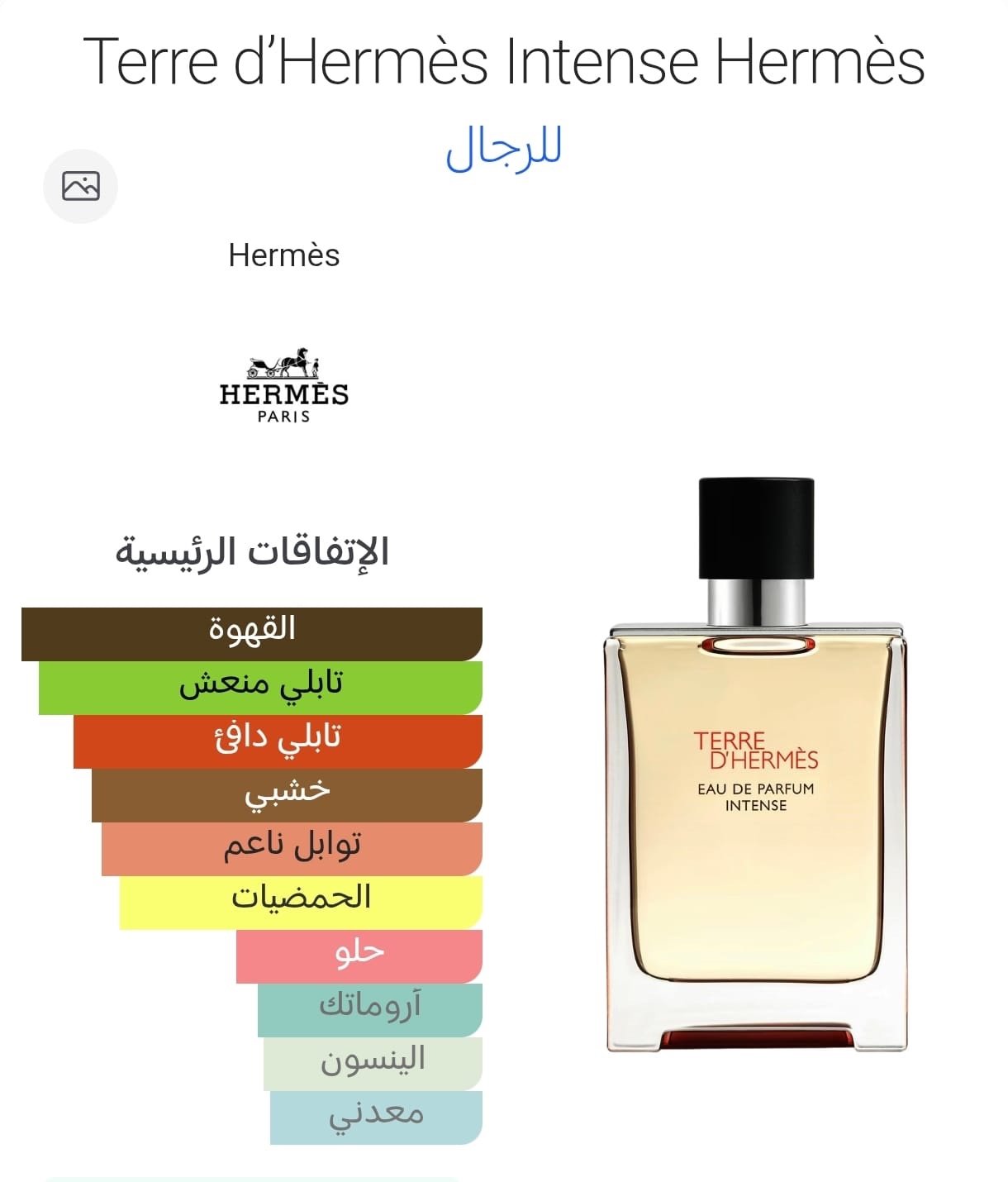View the Terre d'Hermès bottle image

756,765
